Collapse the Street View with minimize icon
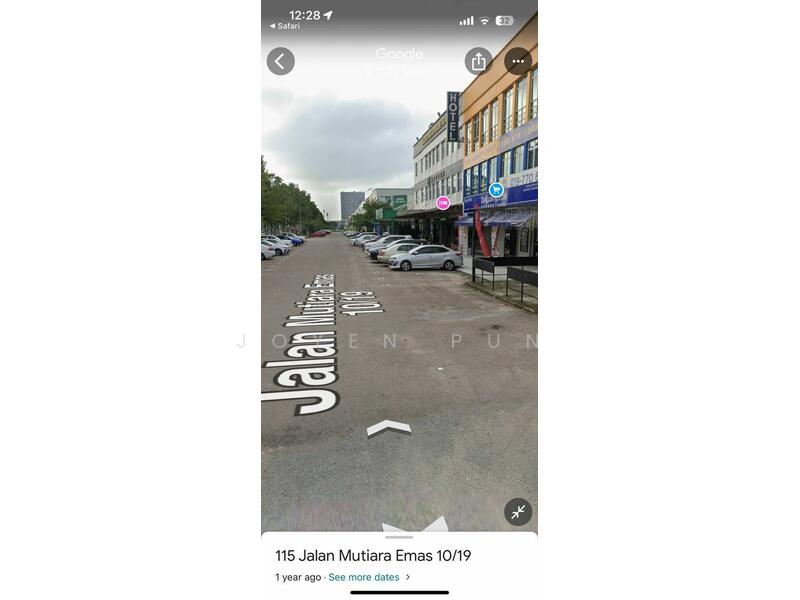The height and width of the screenshot is (600, 800). 518,512
